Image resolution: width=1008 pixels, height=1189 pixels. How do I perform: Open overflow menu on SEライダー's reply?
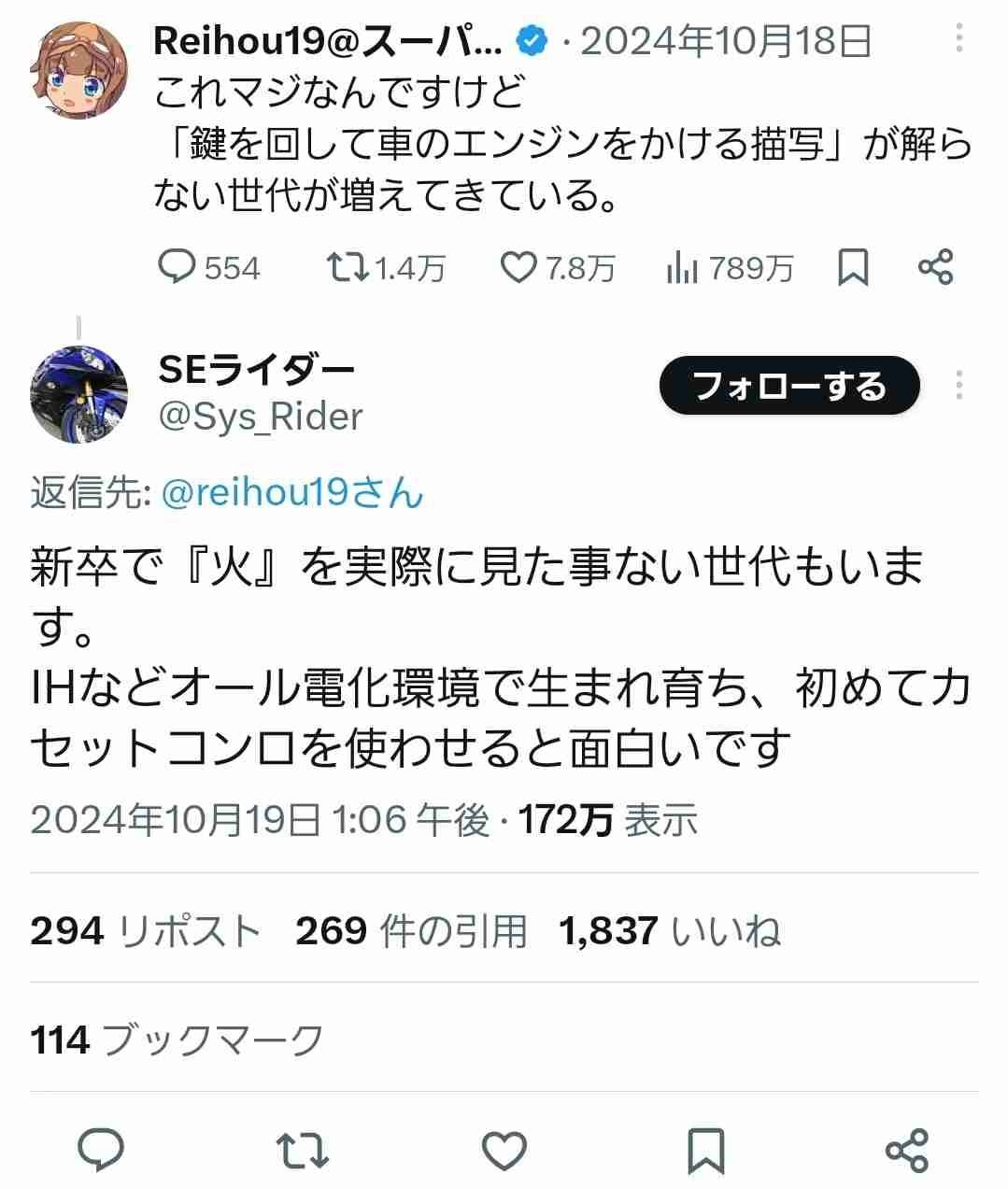coord(959,385)
